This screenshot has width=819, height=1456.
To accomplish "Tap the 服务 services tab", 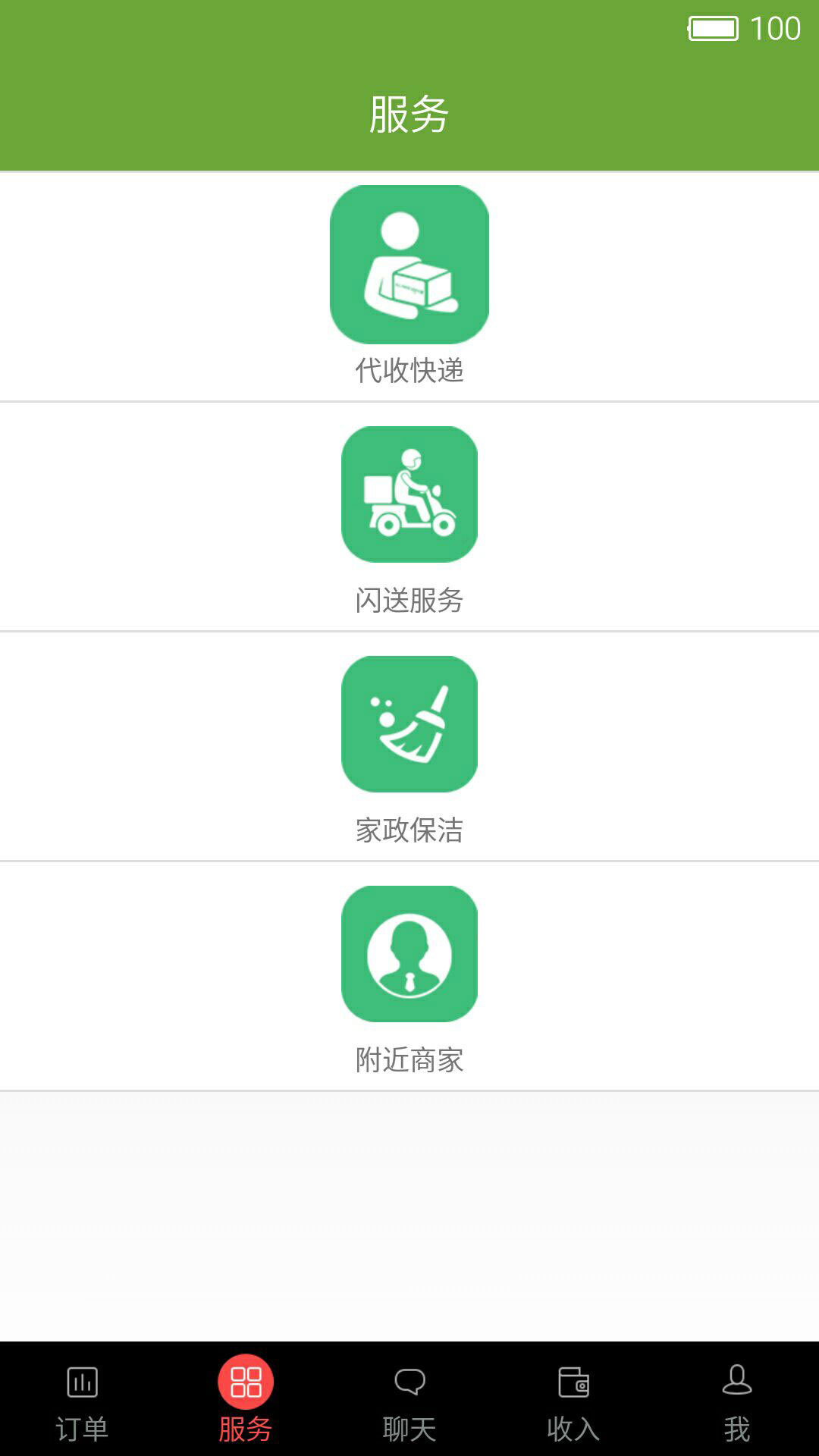I will pyautogui.click(x=246, y=1400).
